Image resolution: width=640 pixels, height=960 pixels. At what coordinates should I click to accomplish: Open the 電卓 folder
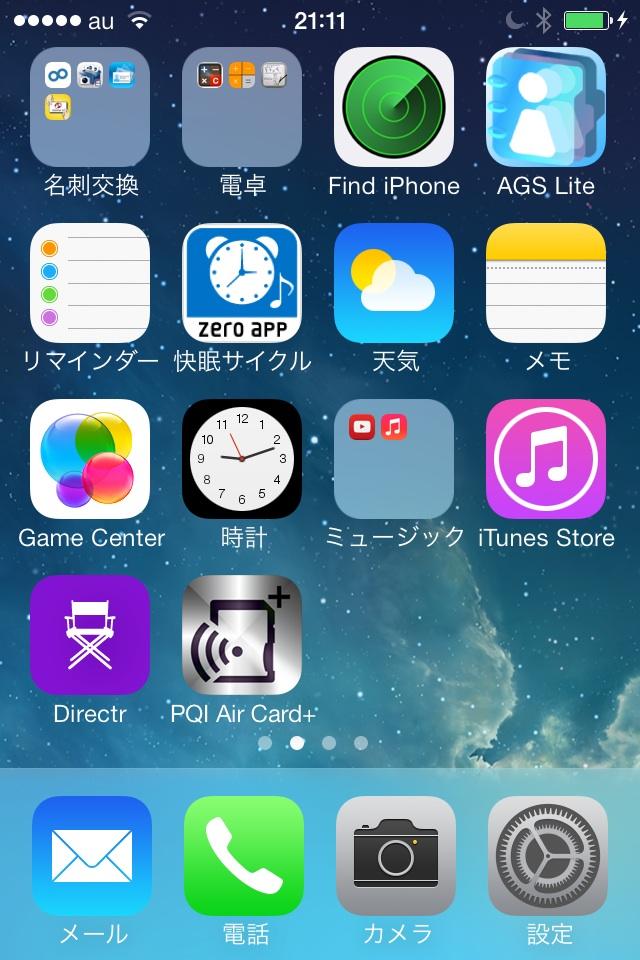pos(242,107)
